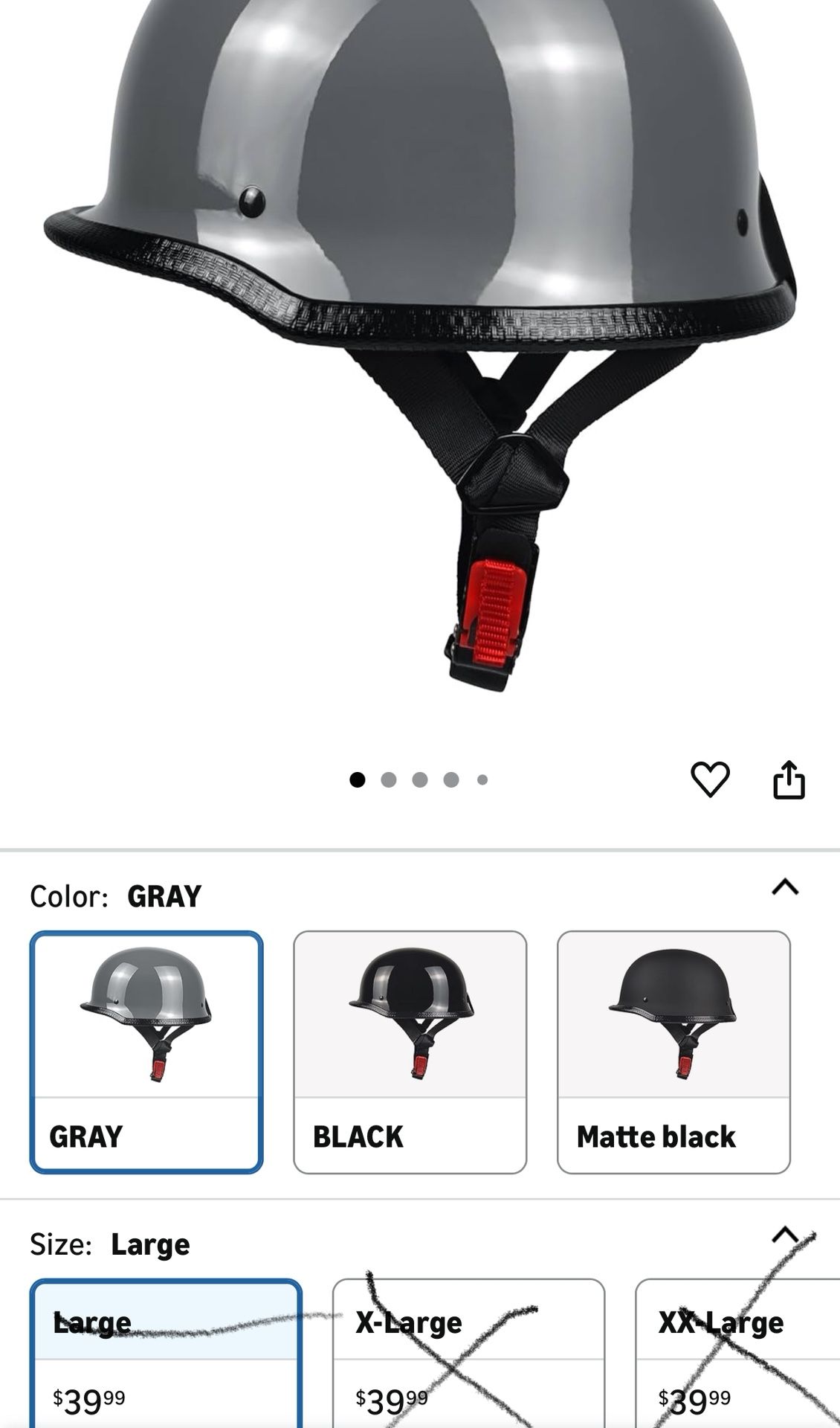This screenshot has width=840, height=1428.
Task: Select the BLACK color option
Action: tap(410, 1052)
